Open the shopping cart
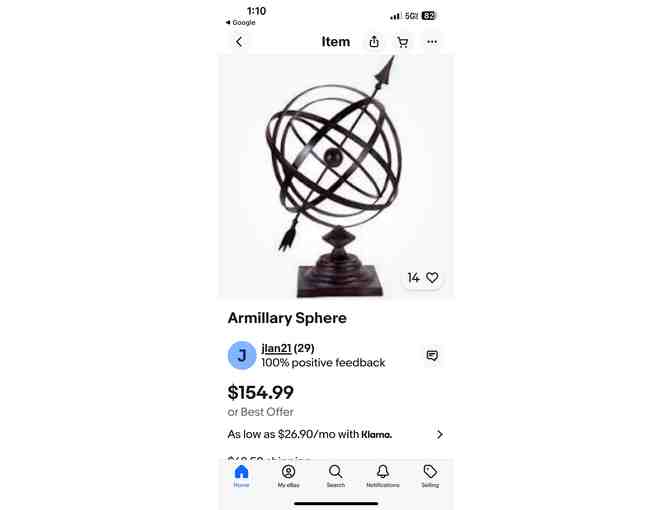This screenshot has height=510, width=672. (402, 42)
